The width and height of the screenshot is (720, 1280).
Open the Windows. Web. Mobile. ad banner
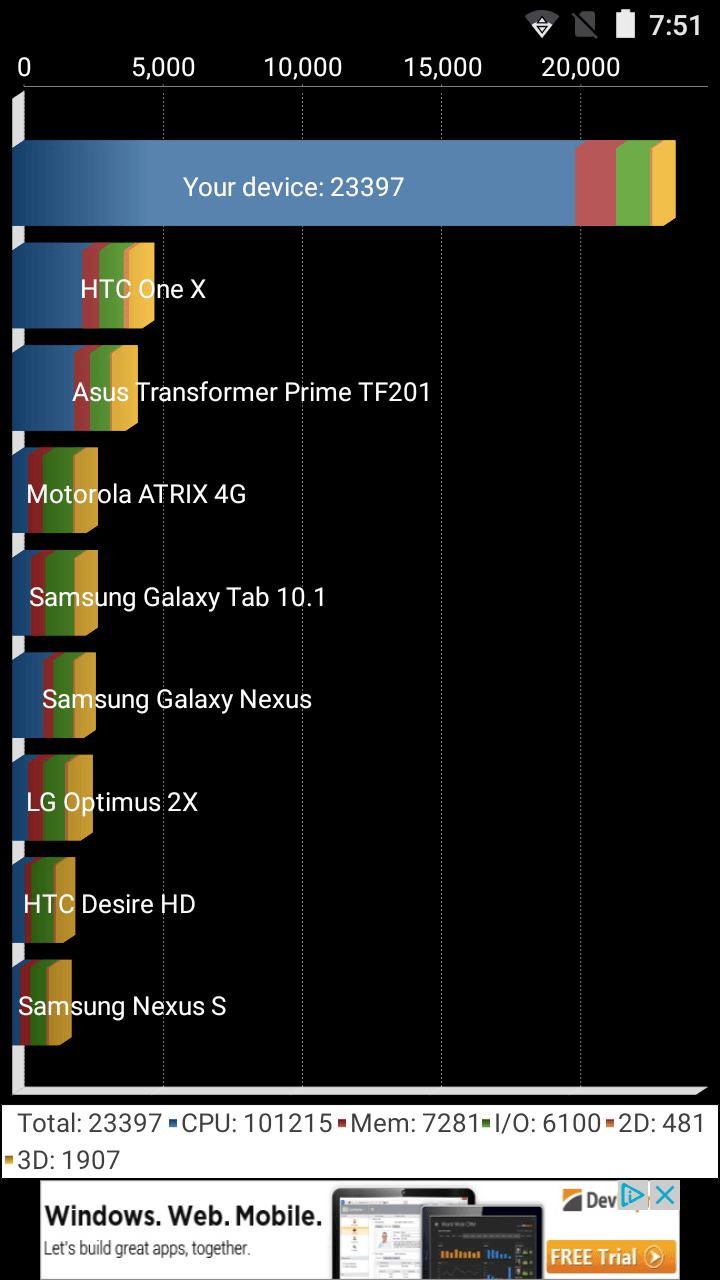(x=360, y=1230)
